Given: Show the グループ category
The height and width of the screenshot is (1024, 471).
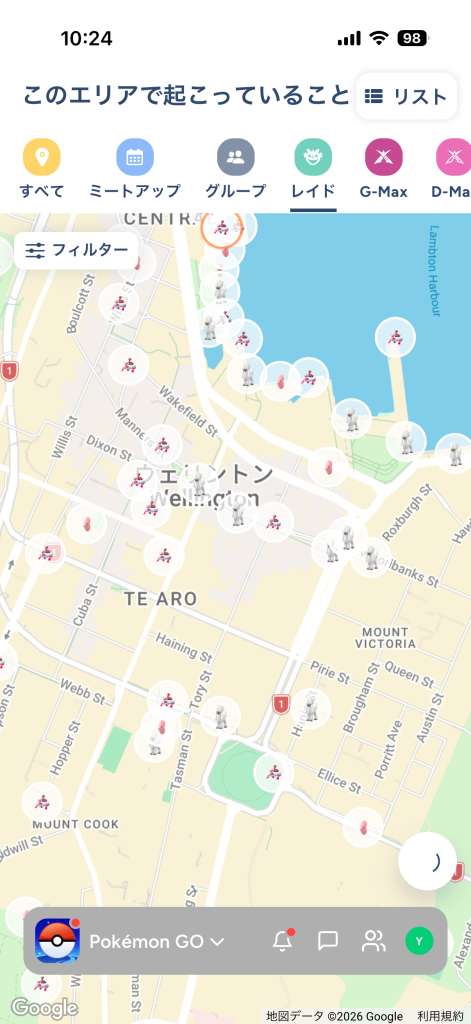Looking at the screenshot, I should coord(236,170).
